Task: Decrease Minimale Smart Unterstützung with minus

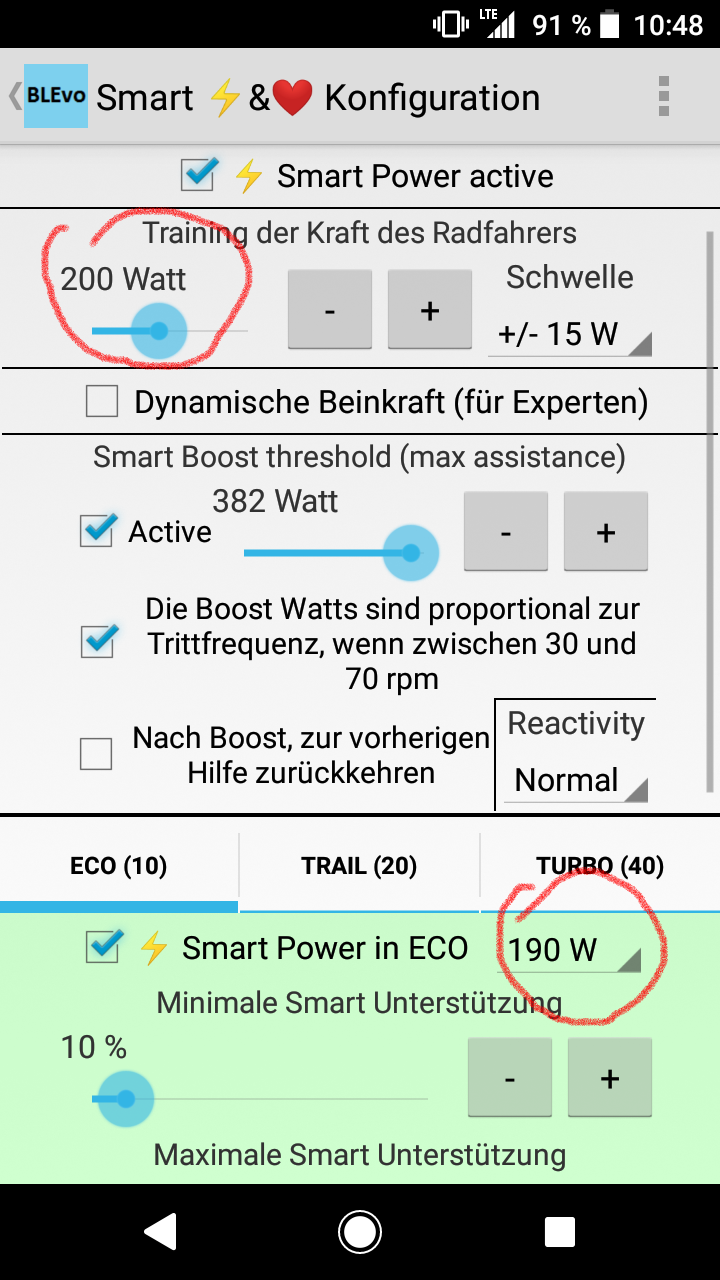Action: click(510, 1078)
